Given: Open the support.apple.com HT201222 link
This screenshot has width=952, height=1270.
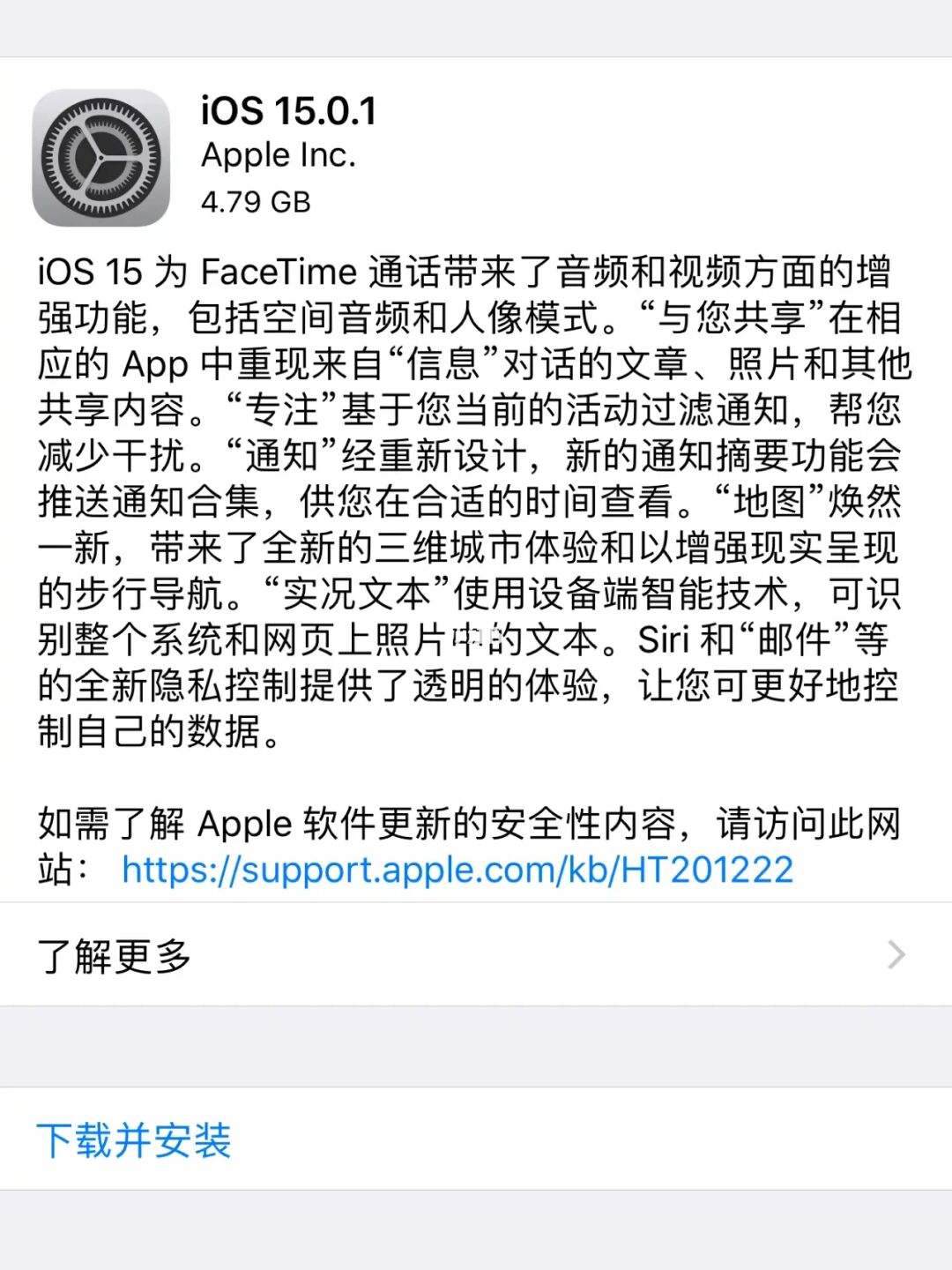Looking at the screenshot, I should point(457,870).
